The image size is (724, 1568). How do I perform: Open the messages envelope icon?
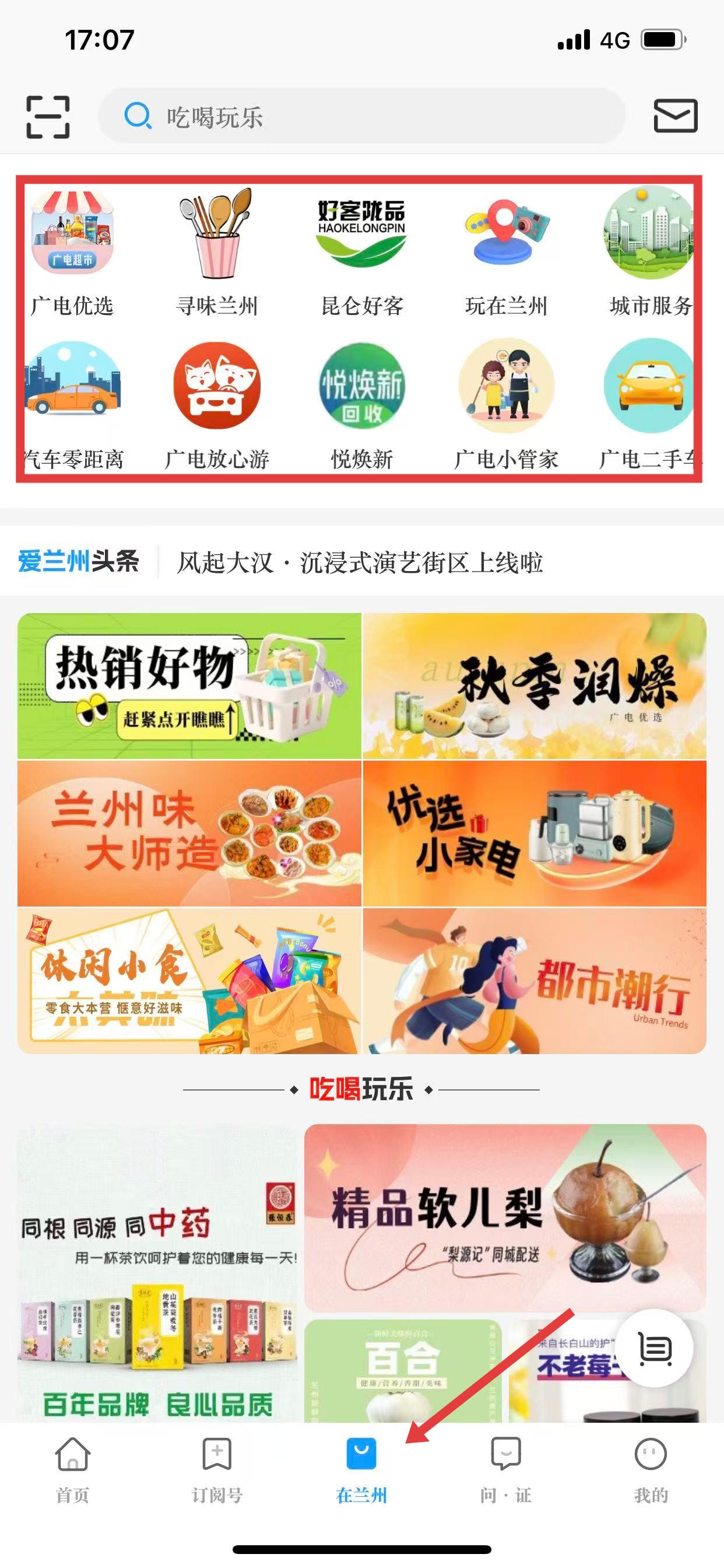tap(676, 116)
